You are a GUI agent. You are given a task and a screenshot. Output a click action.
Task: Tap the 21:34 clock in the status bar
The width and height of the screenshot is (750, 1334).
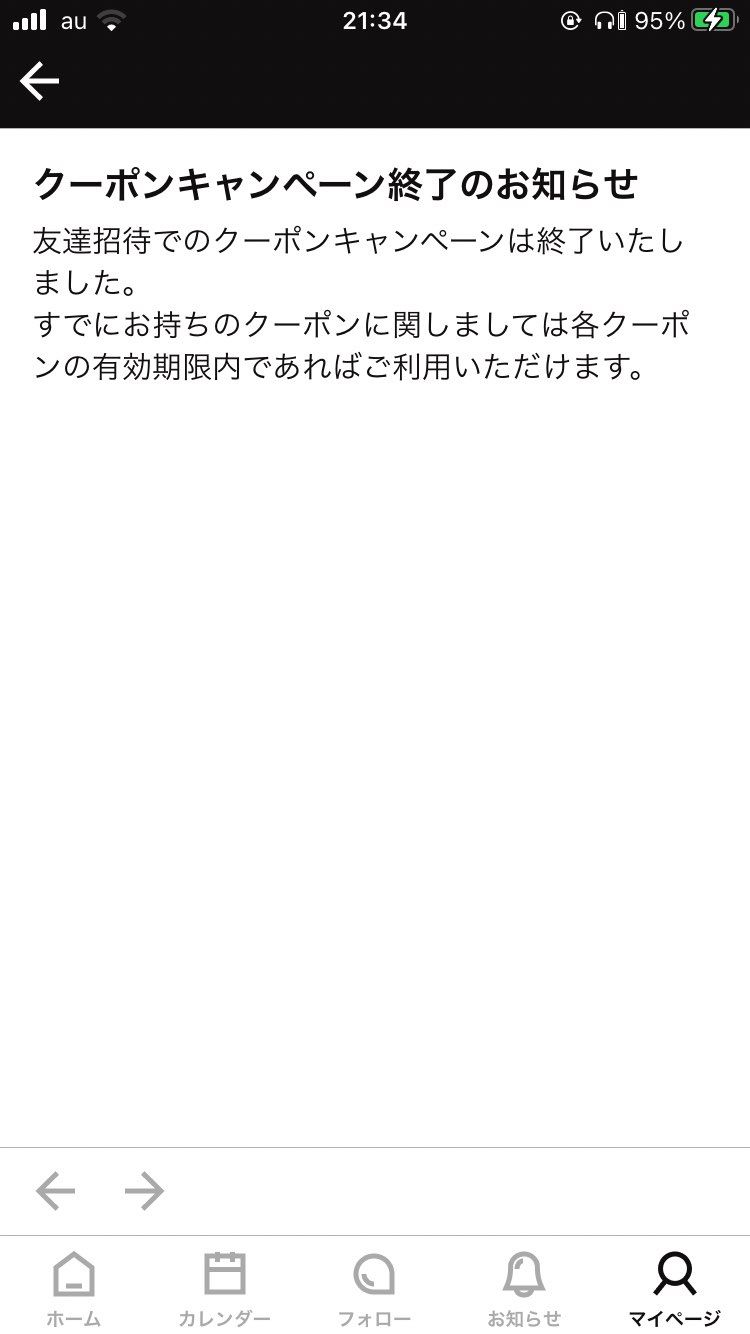375,20
